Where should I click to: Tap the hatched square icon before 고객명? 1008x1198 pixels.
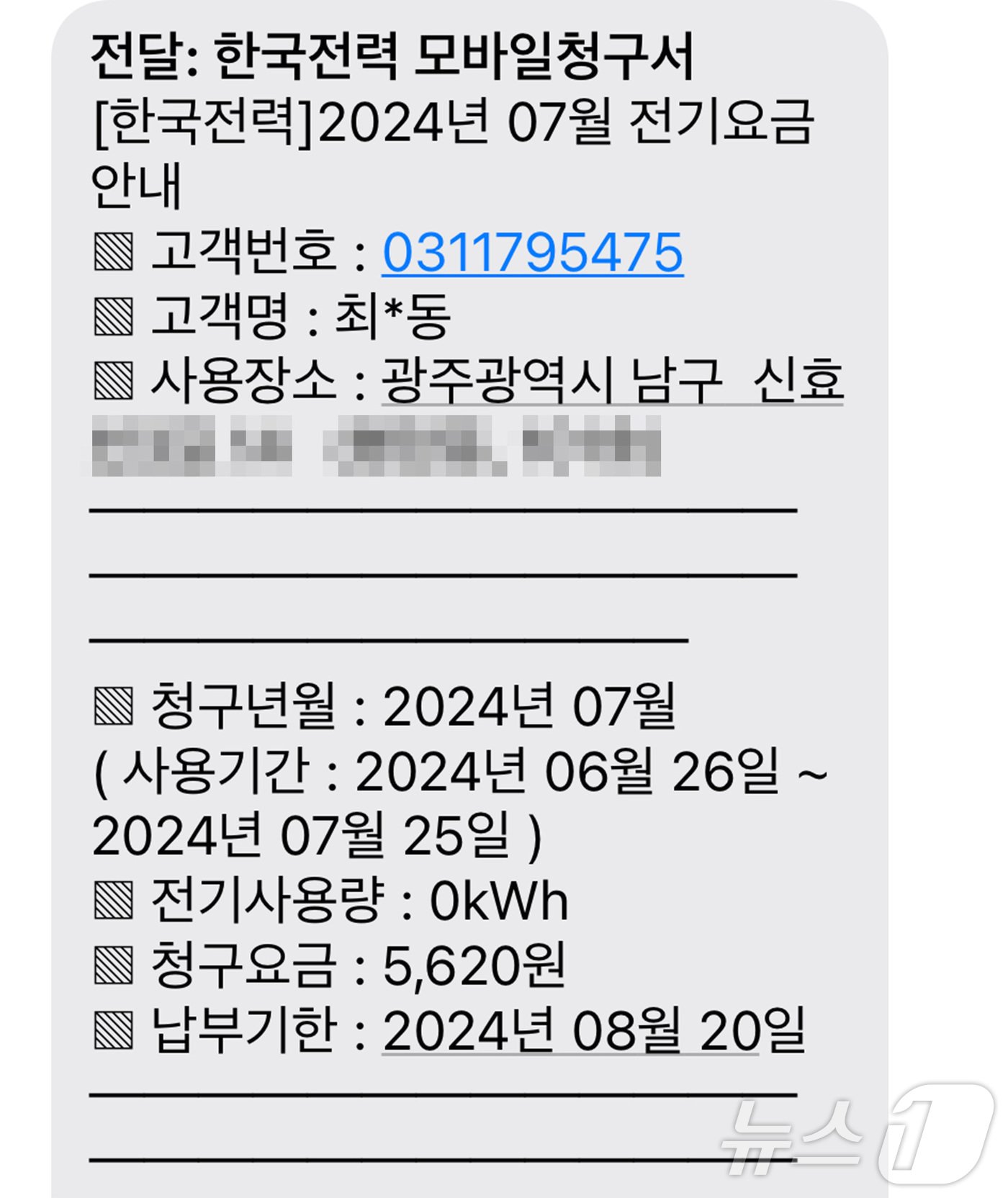pos(115,315)
